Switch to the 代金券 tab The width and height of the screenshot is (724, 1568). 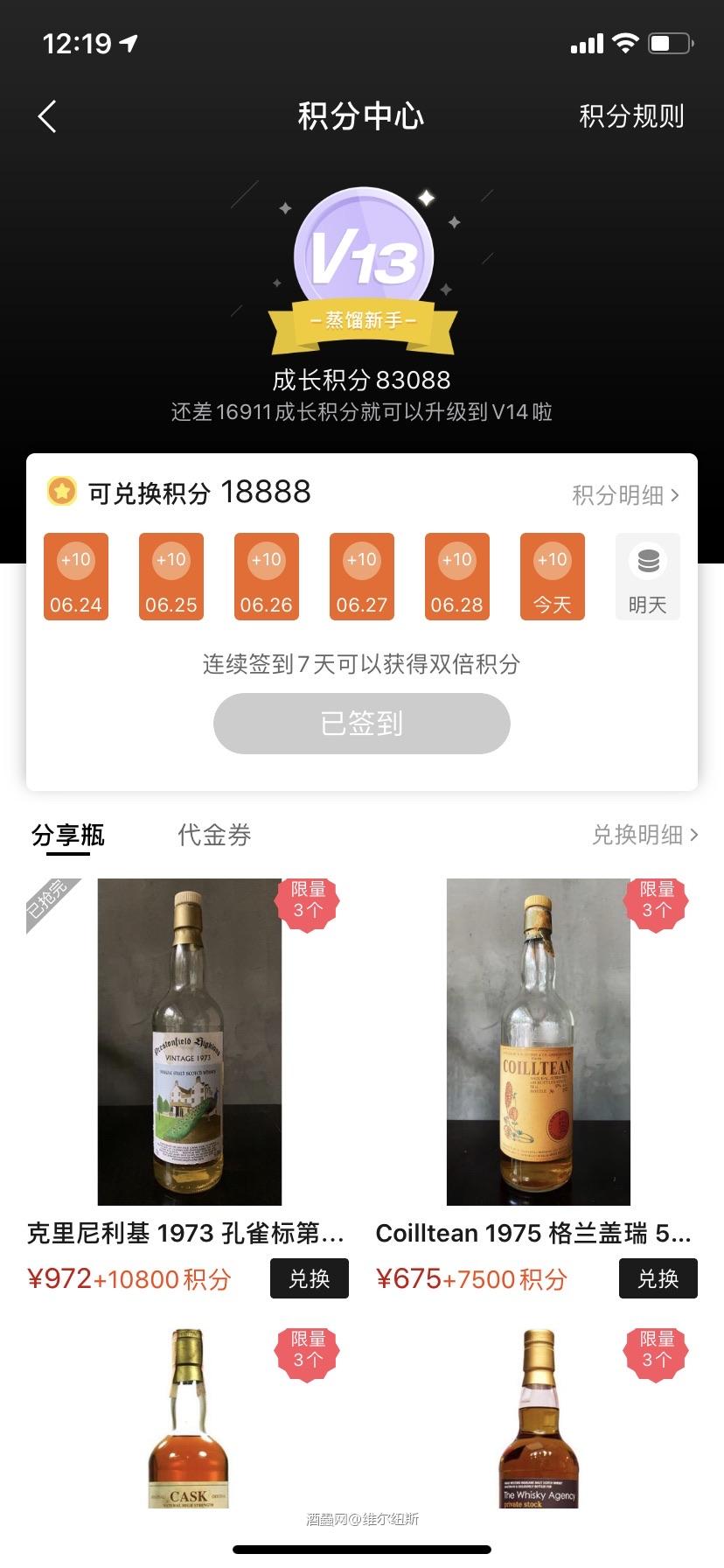212,836
